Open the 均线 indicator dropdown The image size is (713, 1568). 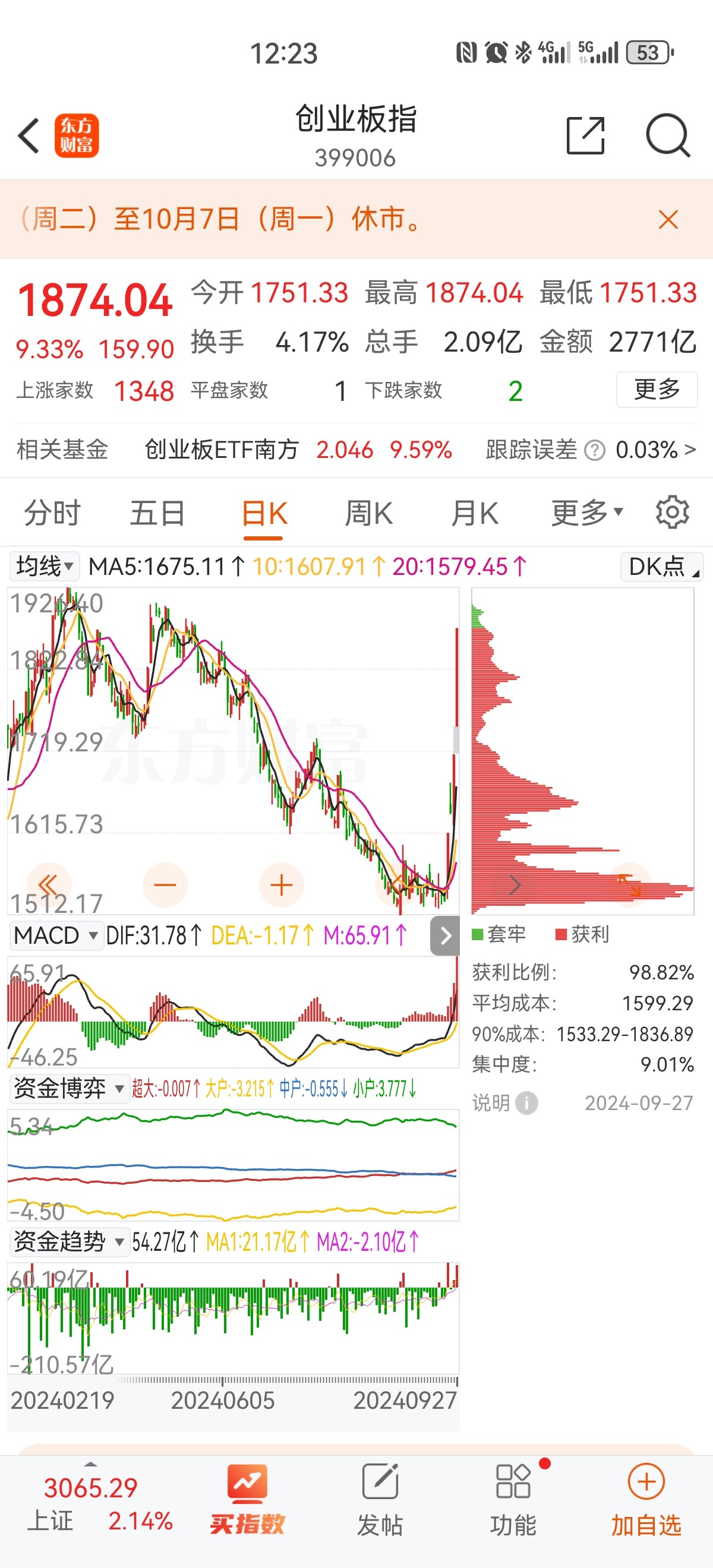point(44,567)
